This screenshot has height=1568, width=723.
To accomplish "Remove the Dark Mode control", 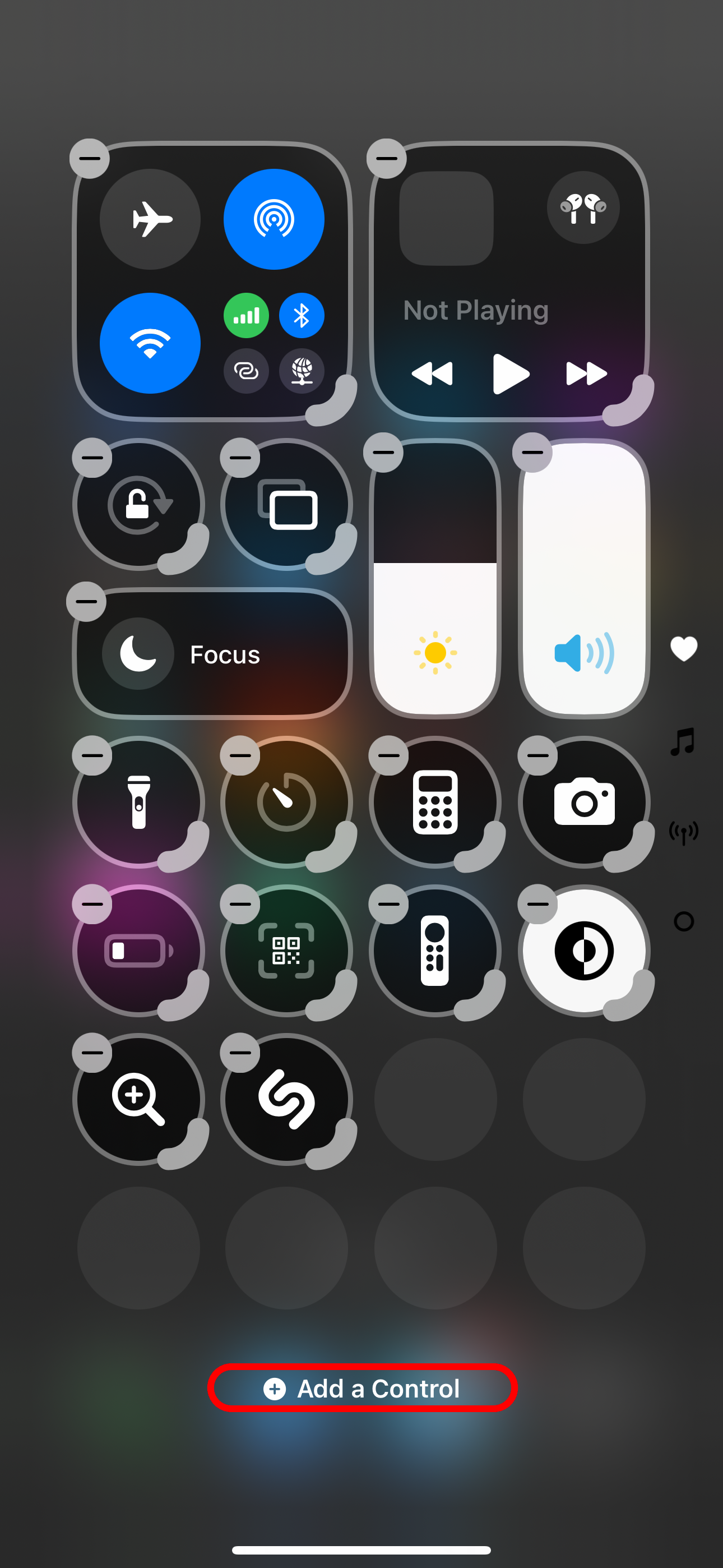I will tap(537, 904).
